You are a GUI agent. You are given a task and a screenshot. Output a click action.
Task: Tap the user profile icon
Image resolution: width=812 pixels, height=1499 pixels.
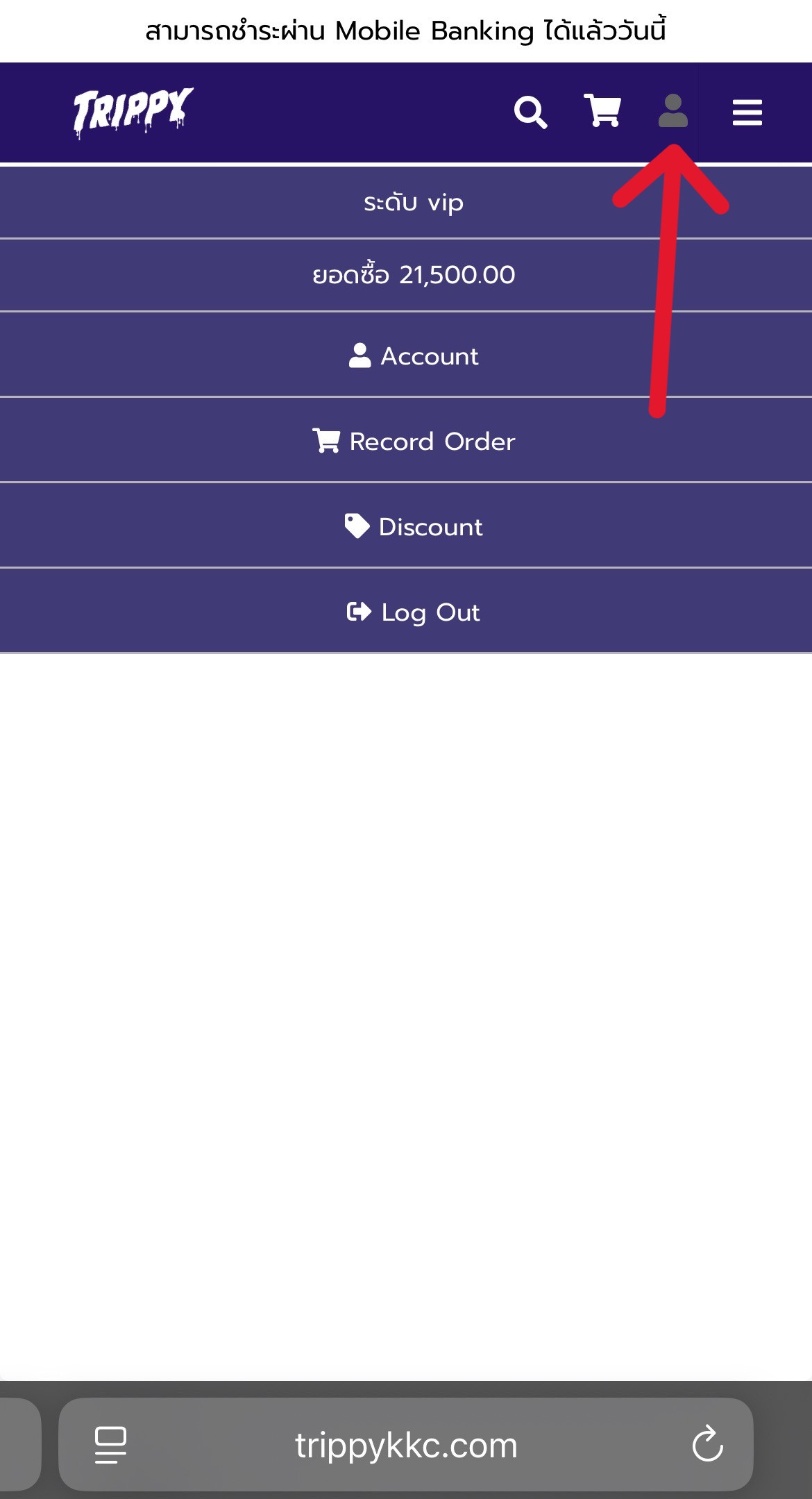tap(673, 111)
